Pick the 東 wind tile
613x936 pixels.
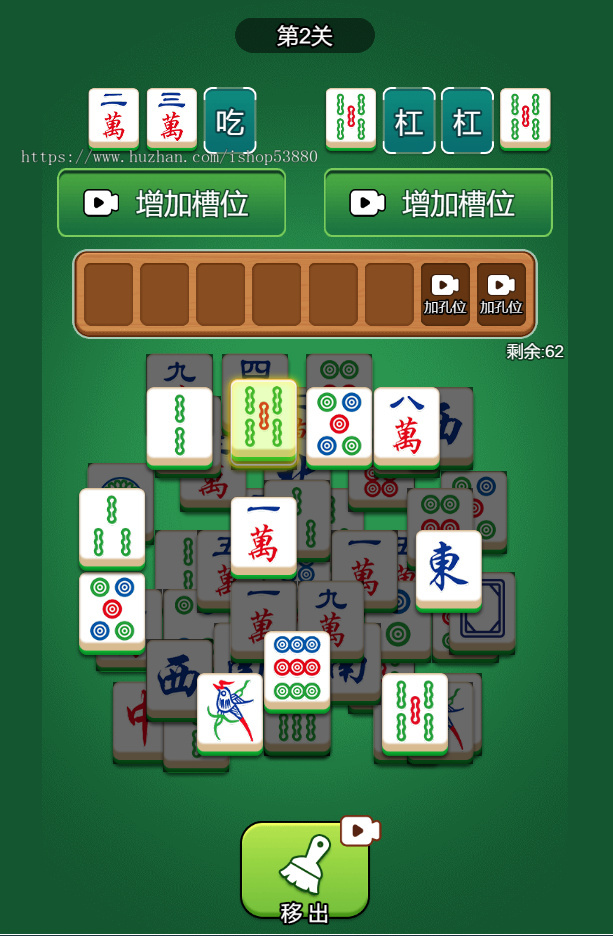(x=448, y=567)
